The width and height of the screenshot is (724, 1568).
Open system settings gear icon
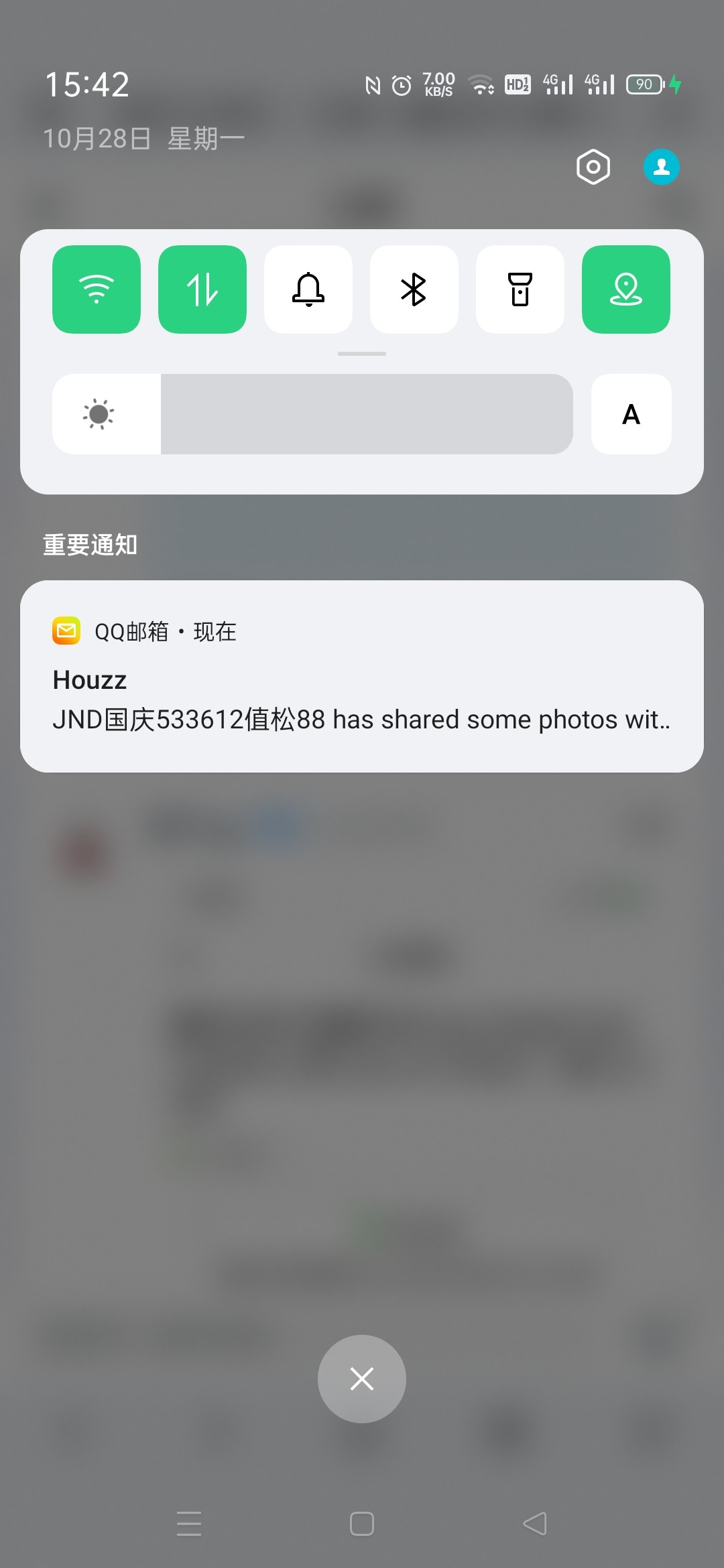[593, 167]
